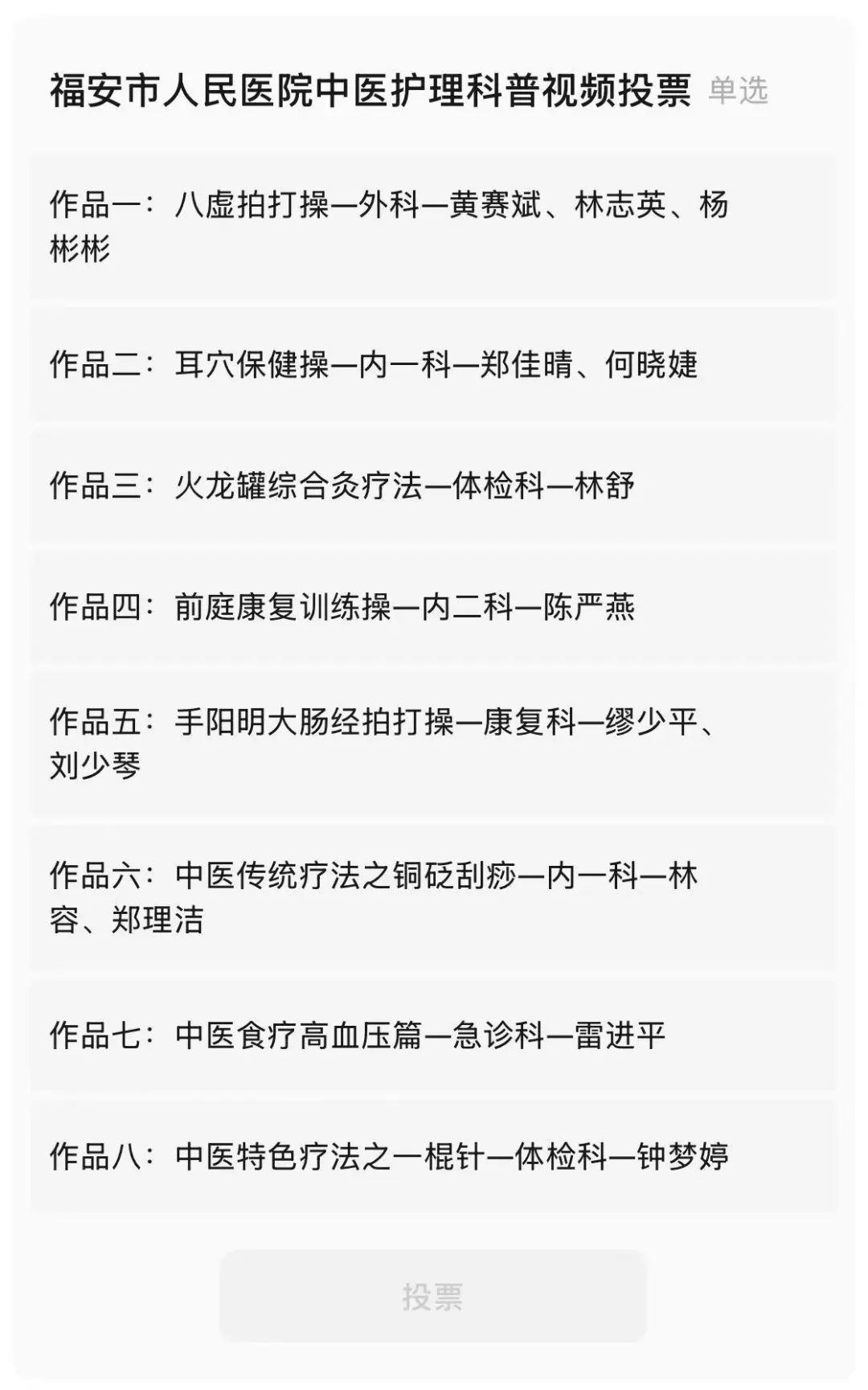Choose 作品八 一棍针 option
This screenshot has height=1390, width=868.
pos(433,1157)
